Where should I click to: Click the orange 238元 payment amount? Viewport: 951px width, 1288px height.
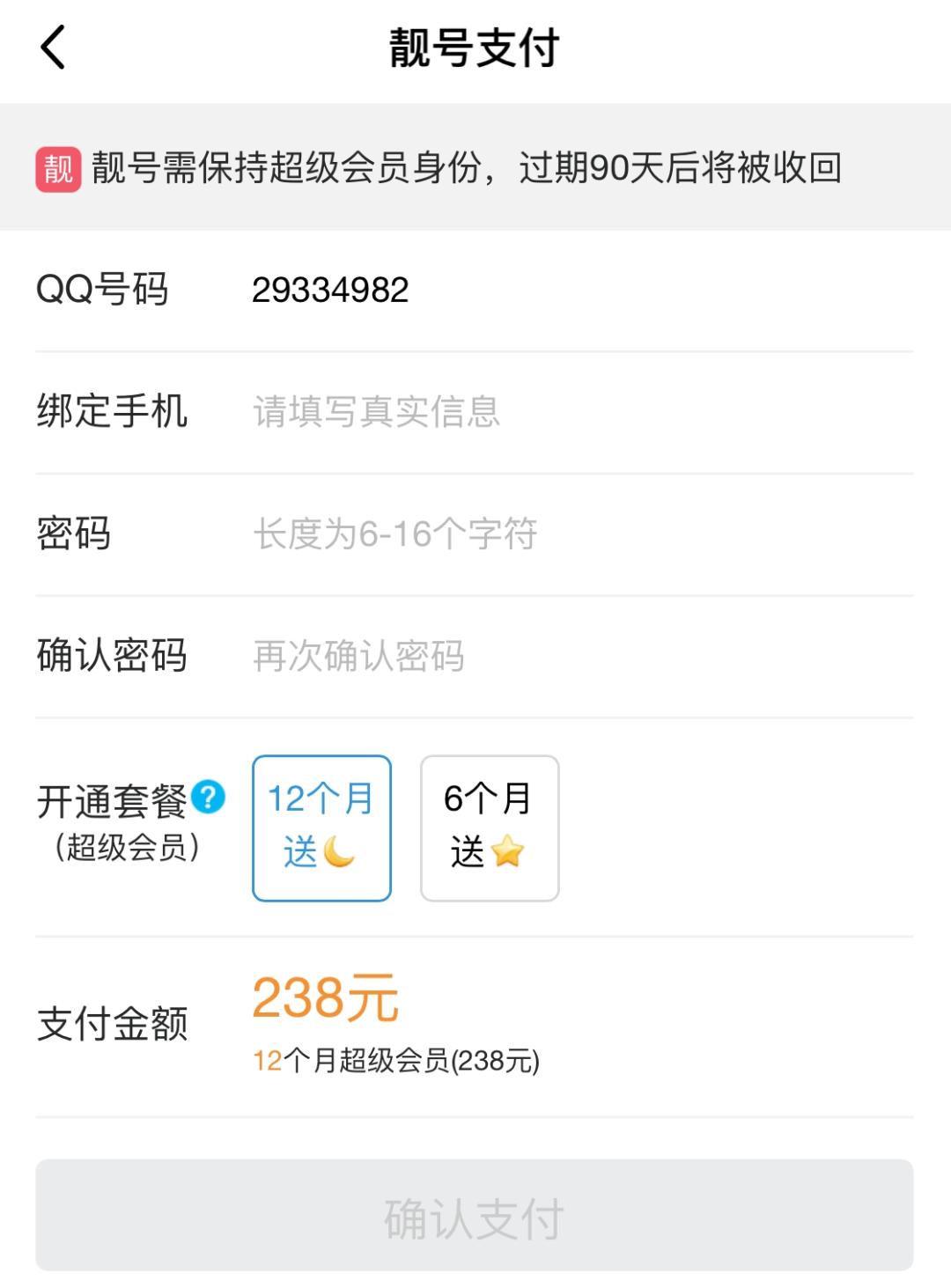pos(322,997)
